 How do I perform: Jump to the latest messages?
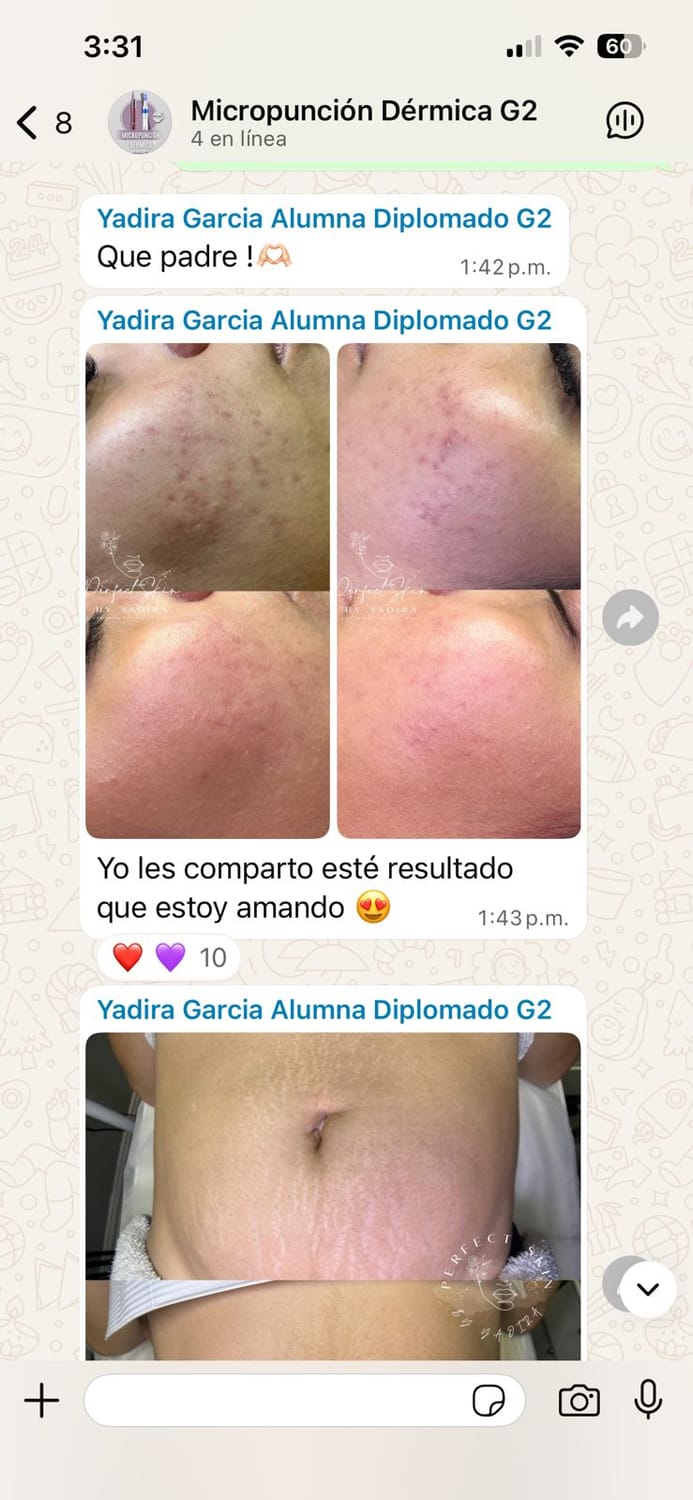[x=647, y=1289]
